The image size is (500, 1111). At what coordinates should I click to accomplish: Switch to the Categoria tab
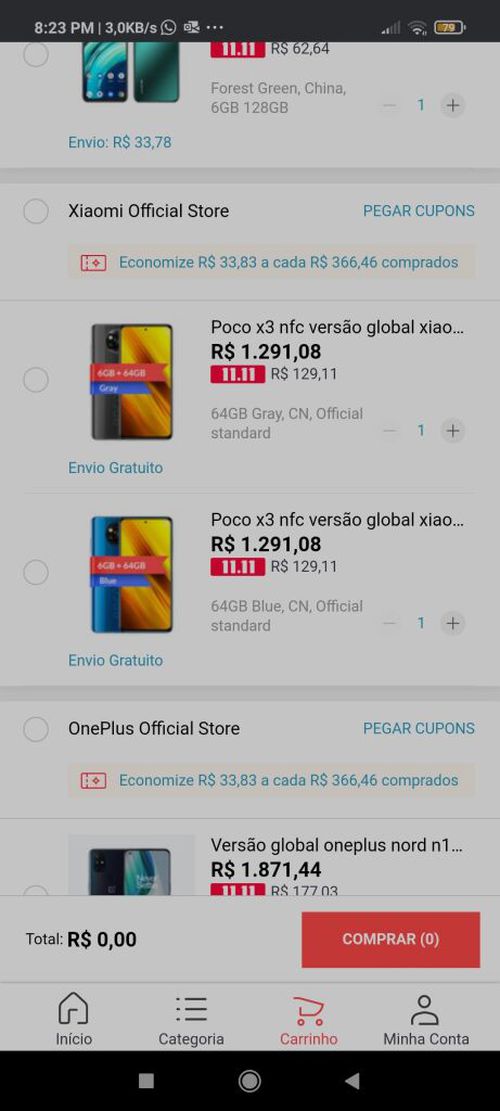191,1020
